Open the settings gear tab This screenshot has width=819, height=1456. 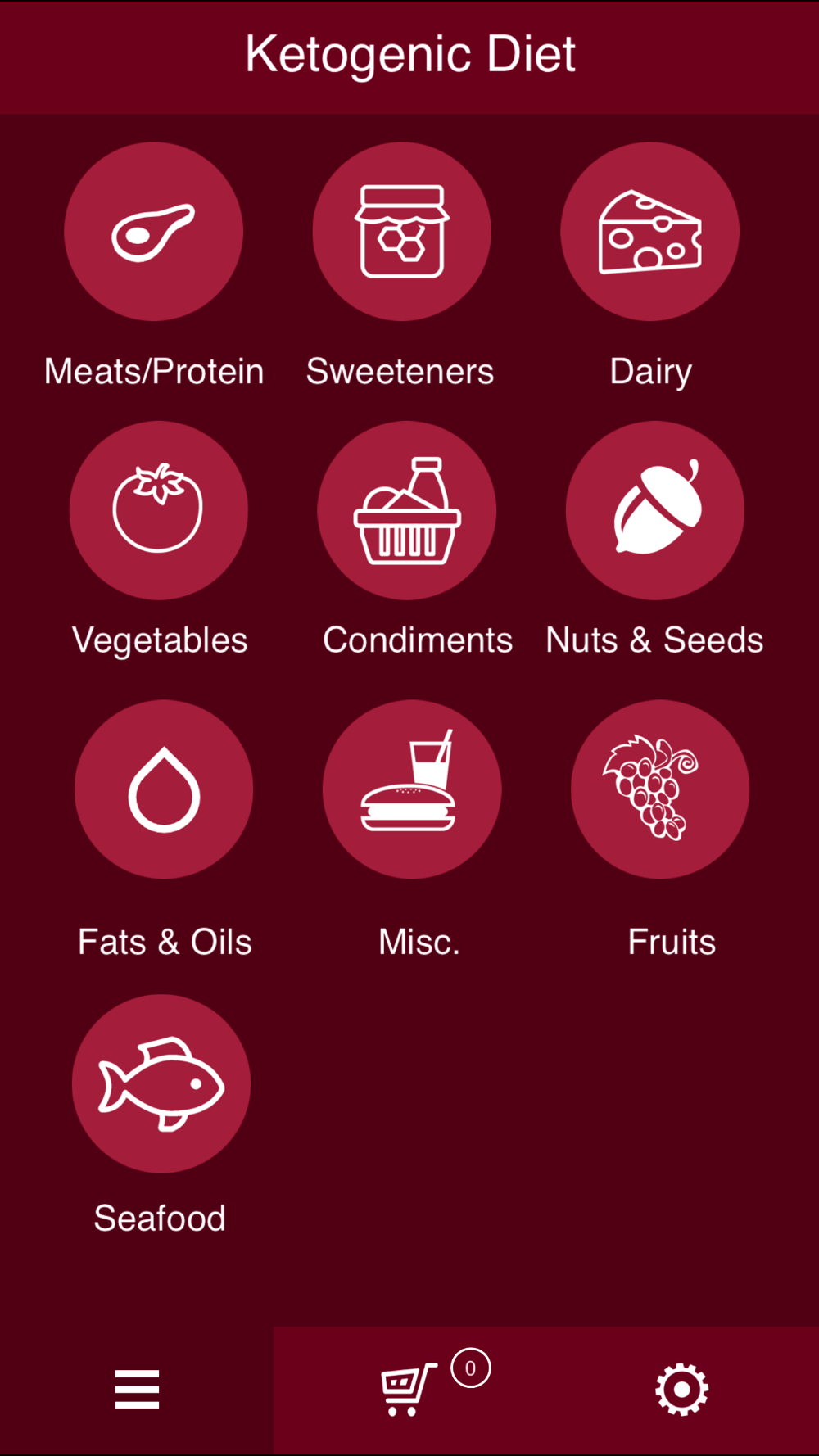682,1390
